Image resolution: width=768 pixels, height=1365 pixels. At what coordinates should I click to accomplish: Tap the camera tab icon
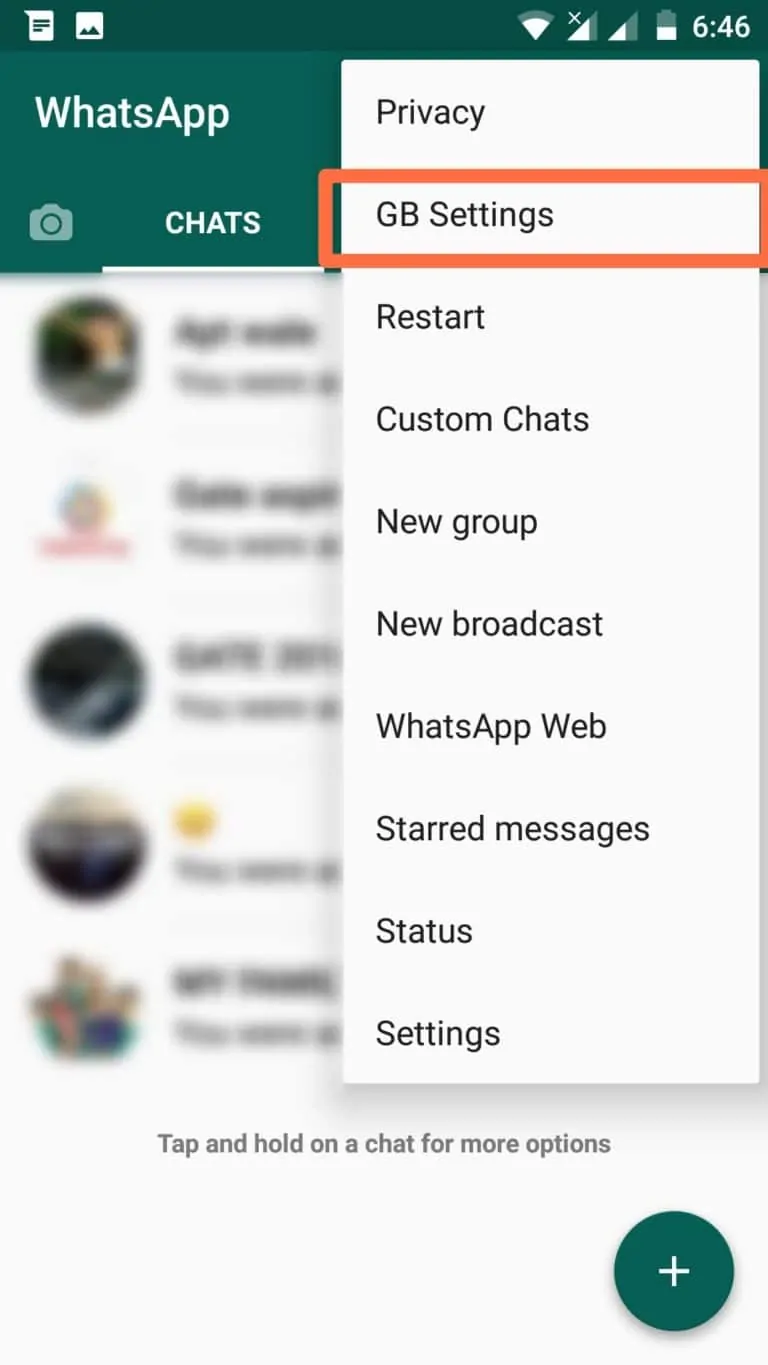click(51, 222)
